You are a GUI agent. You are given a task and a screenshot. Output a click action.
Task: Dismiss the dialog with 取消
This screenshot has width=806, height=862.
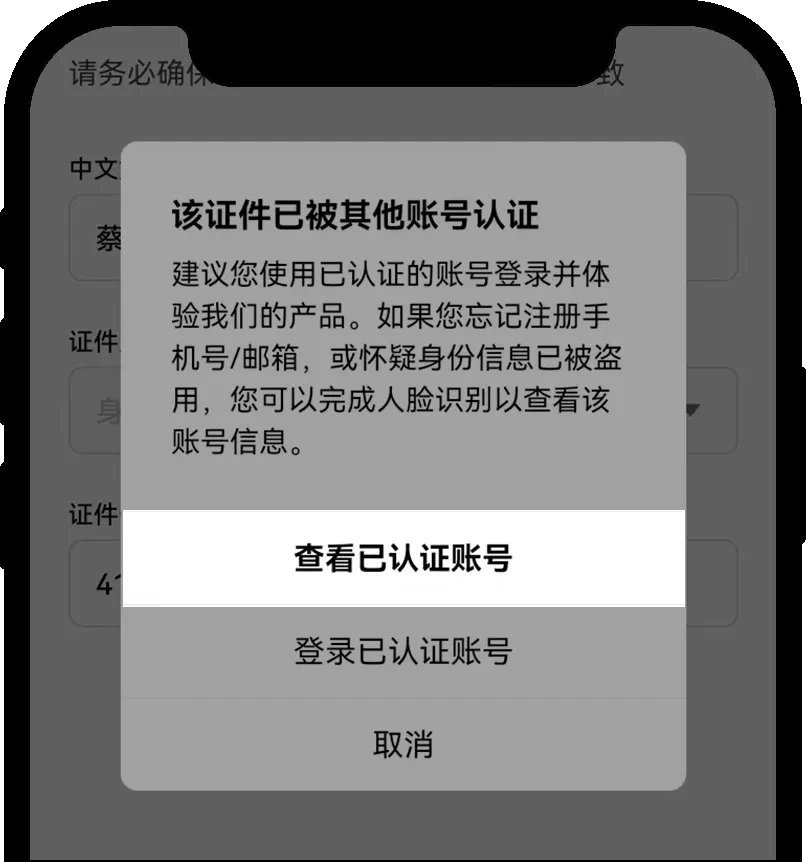(x=403, y=744)
